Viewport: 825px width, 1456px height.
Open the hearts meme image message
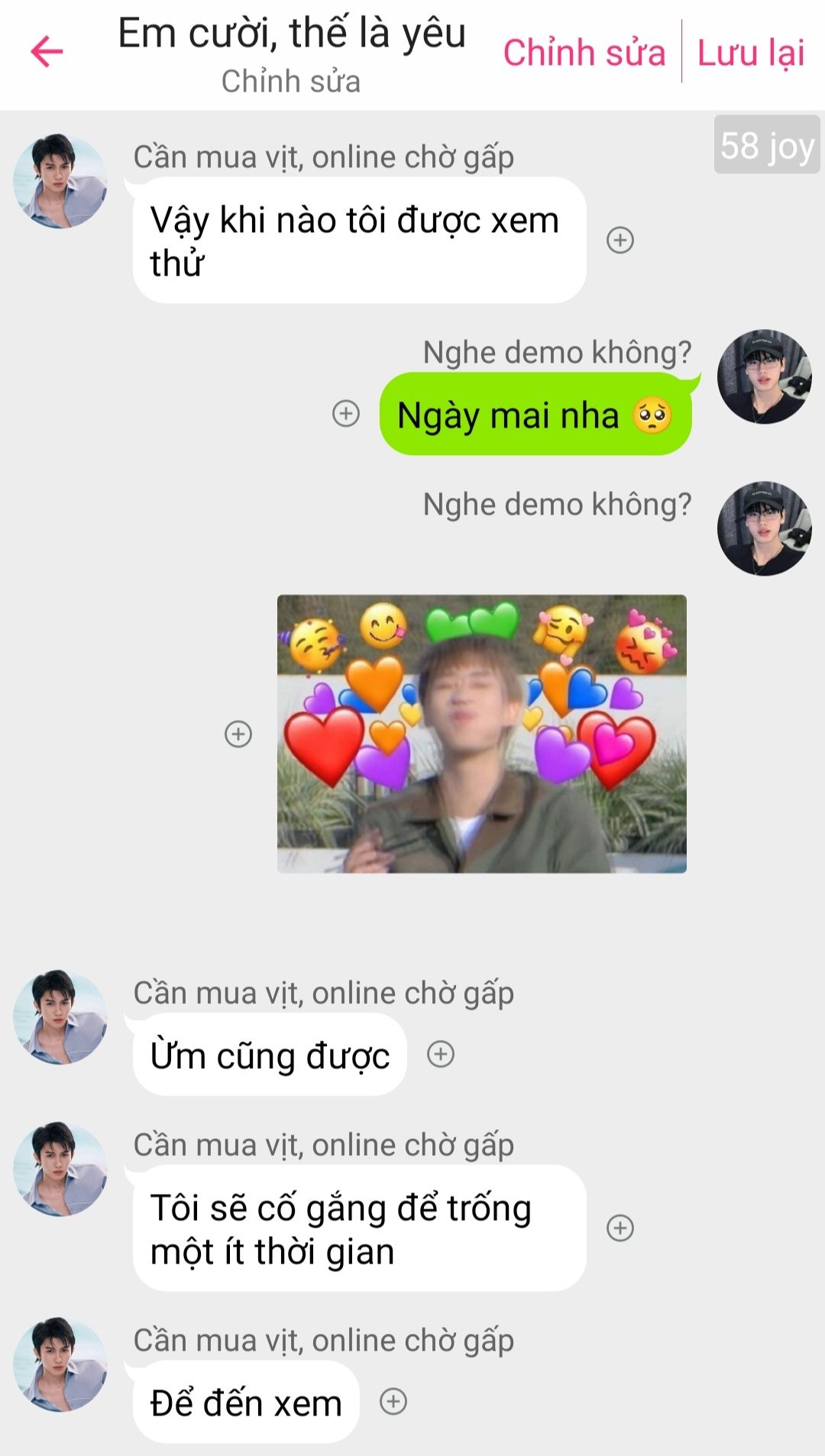point(481,734)
